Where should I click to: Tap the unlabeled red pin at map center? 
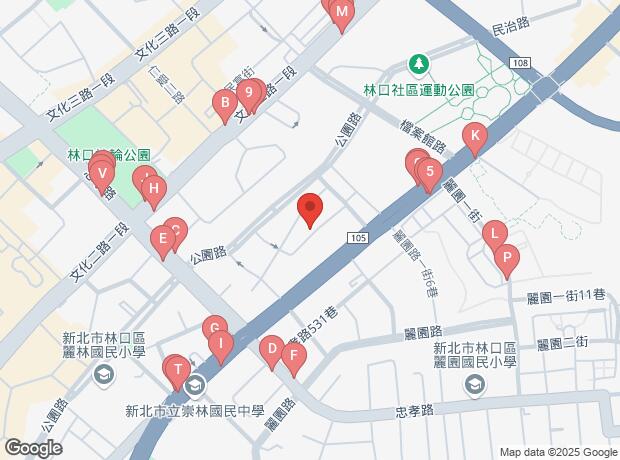[310, 209]
